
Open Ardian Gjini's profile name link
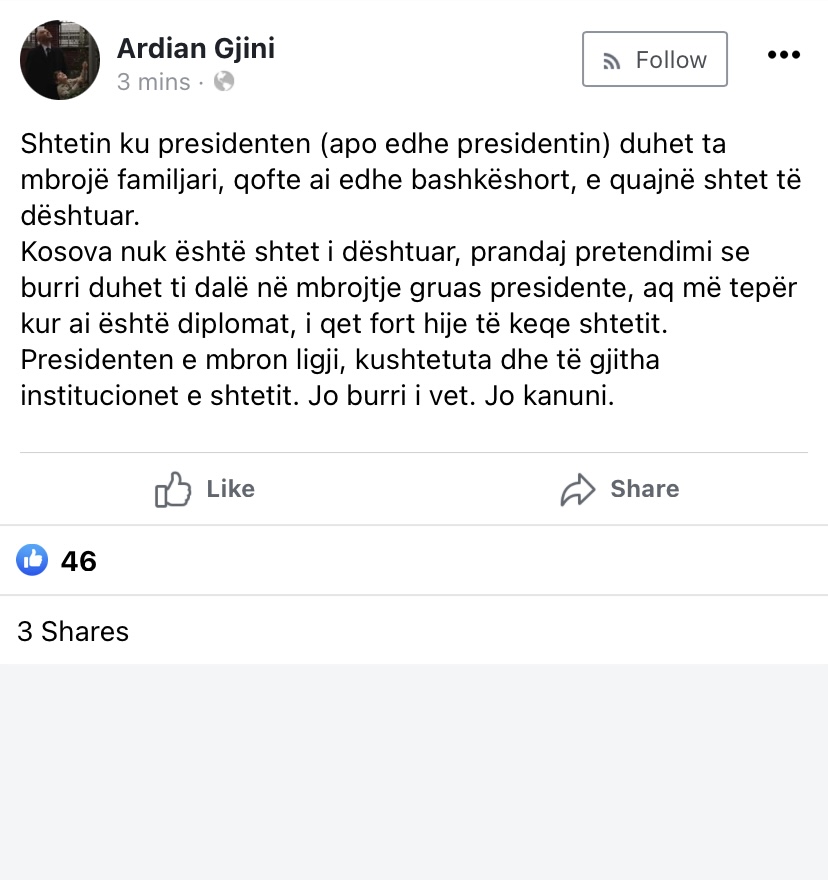(x=196, y=47)
